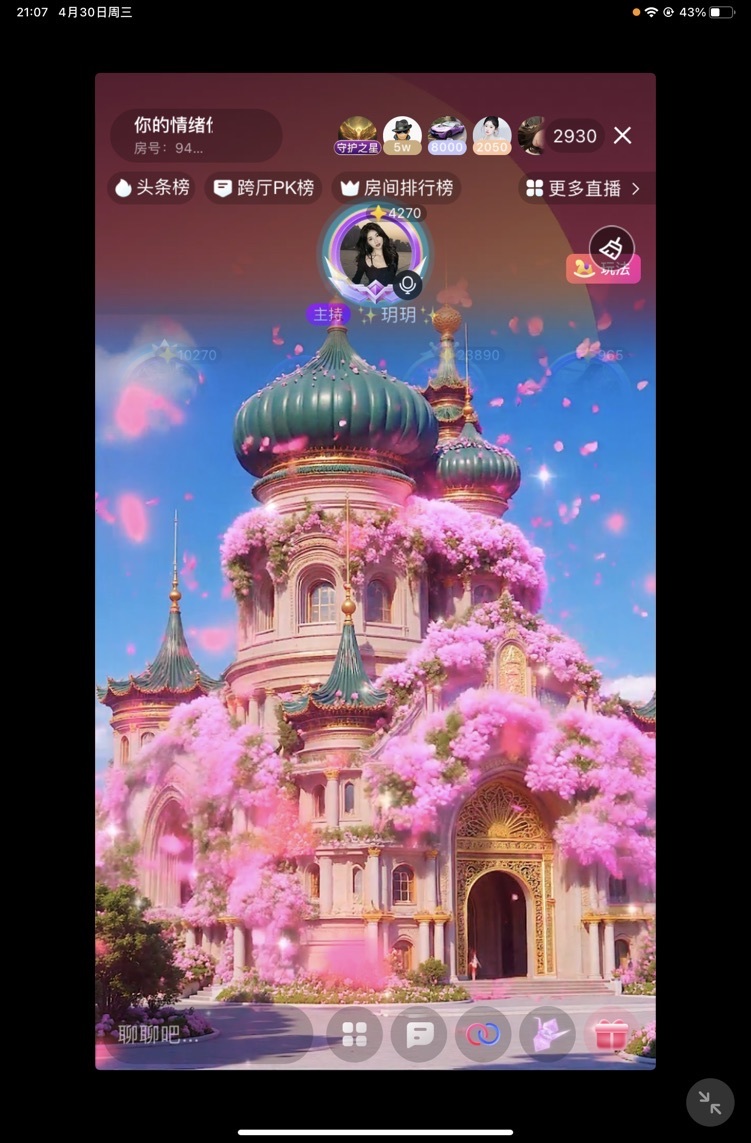Tap the broom clear-screen icon
This screenshot has width=751, height=1143.
[x=611, y=248]
